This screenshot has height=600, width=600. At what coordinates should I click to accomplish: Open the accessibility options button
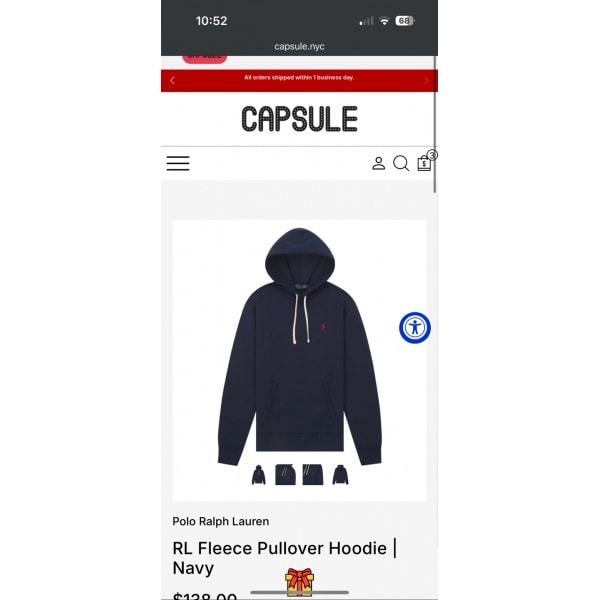click(x=415, y=327)
